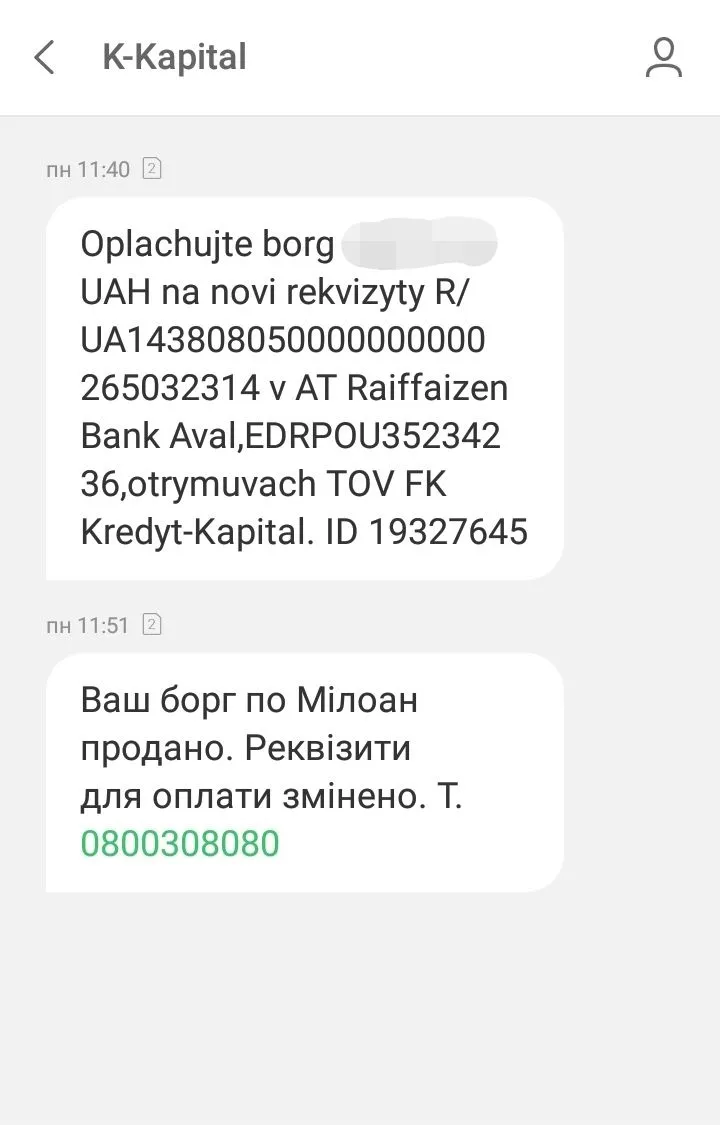
Task: Call the phone number 0800308080
Action: [x=180, y=844]
